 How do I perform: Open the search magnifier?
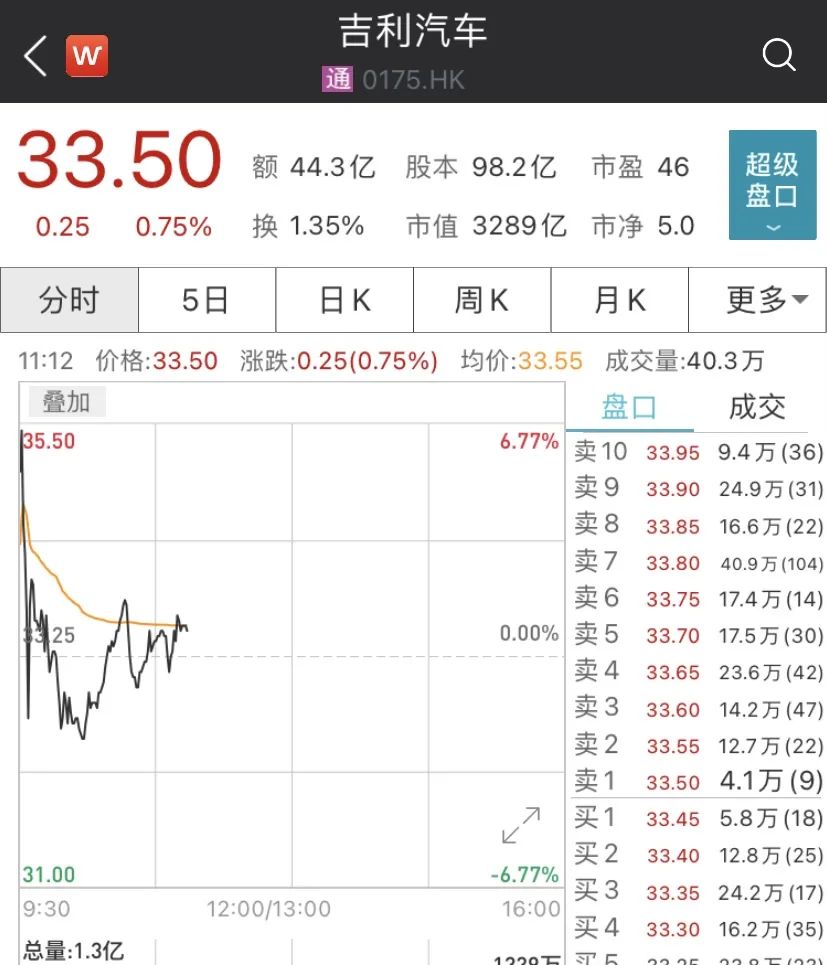coord(778,55)
